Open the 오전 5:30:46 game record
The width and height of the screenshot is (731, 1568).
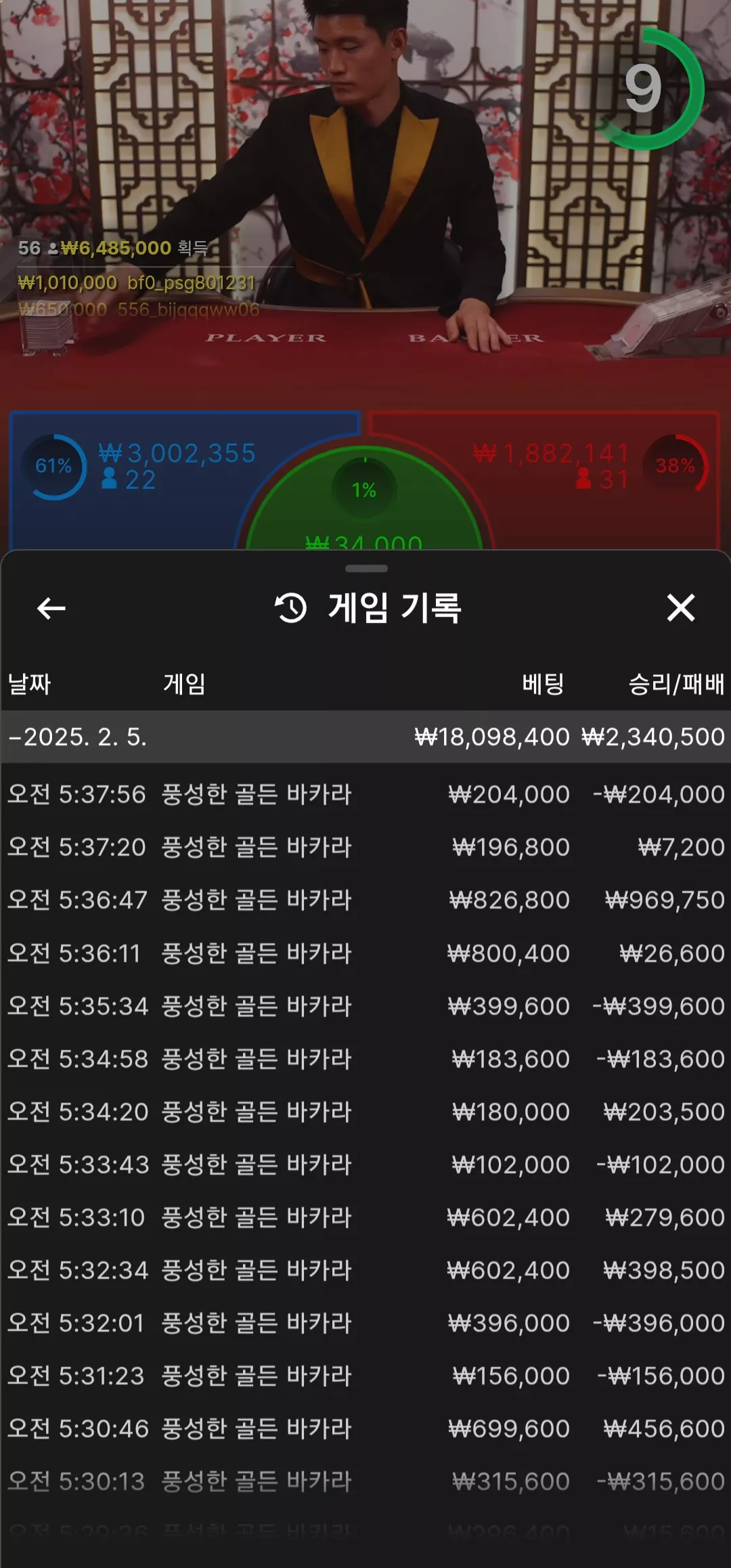[x=365, y=1429]
